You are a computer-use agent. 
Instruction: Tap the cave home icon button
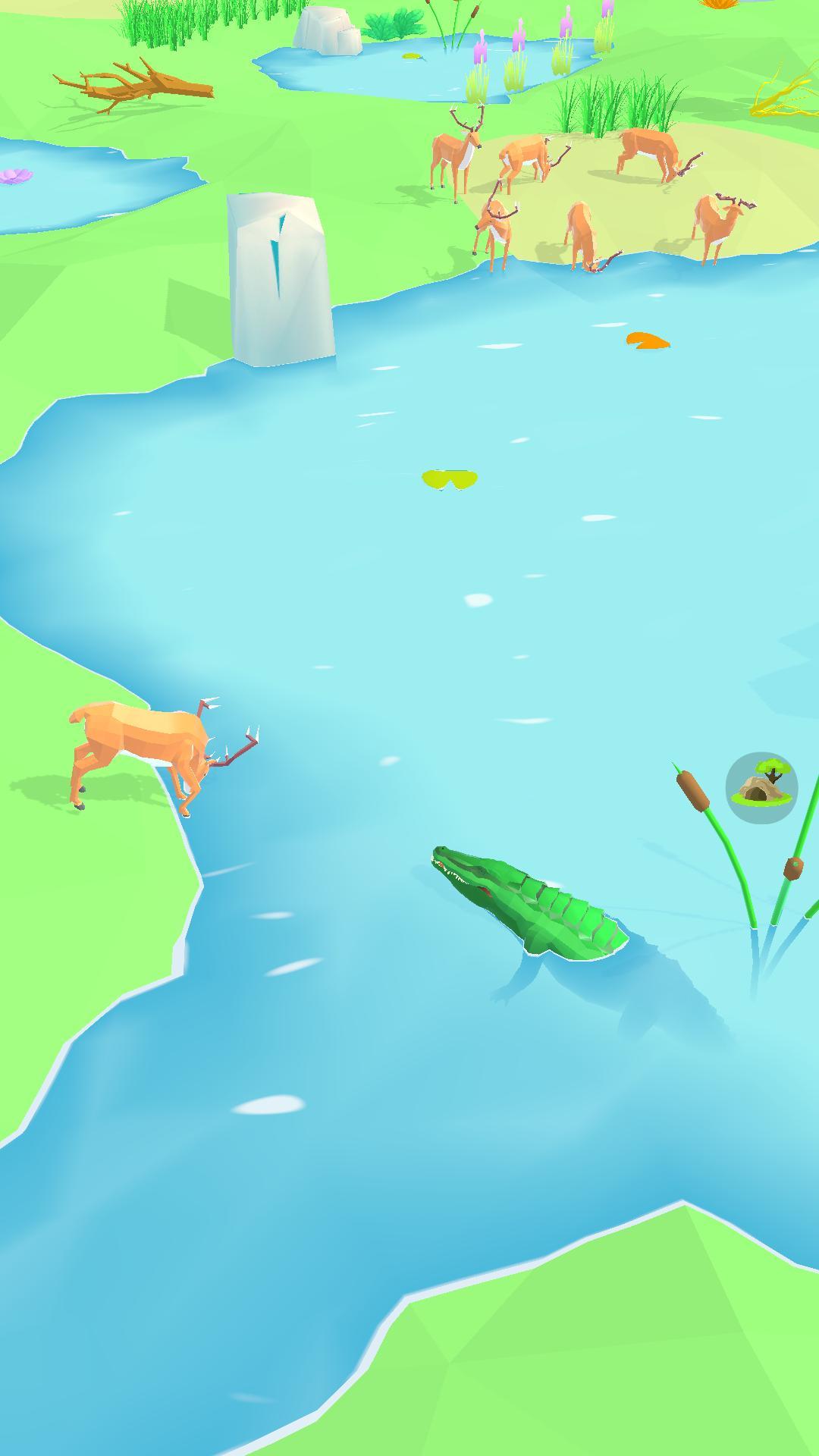pos(761,787)
